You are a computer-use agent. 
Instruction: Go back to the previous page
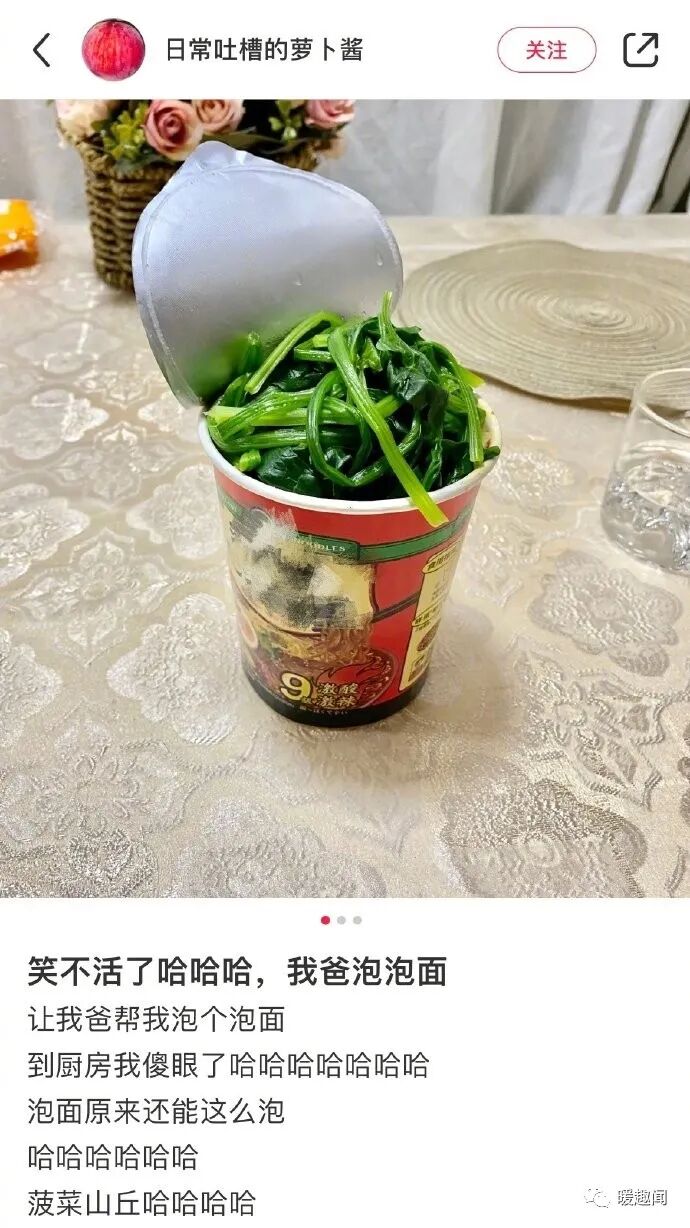click(42, 50)
